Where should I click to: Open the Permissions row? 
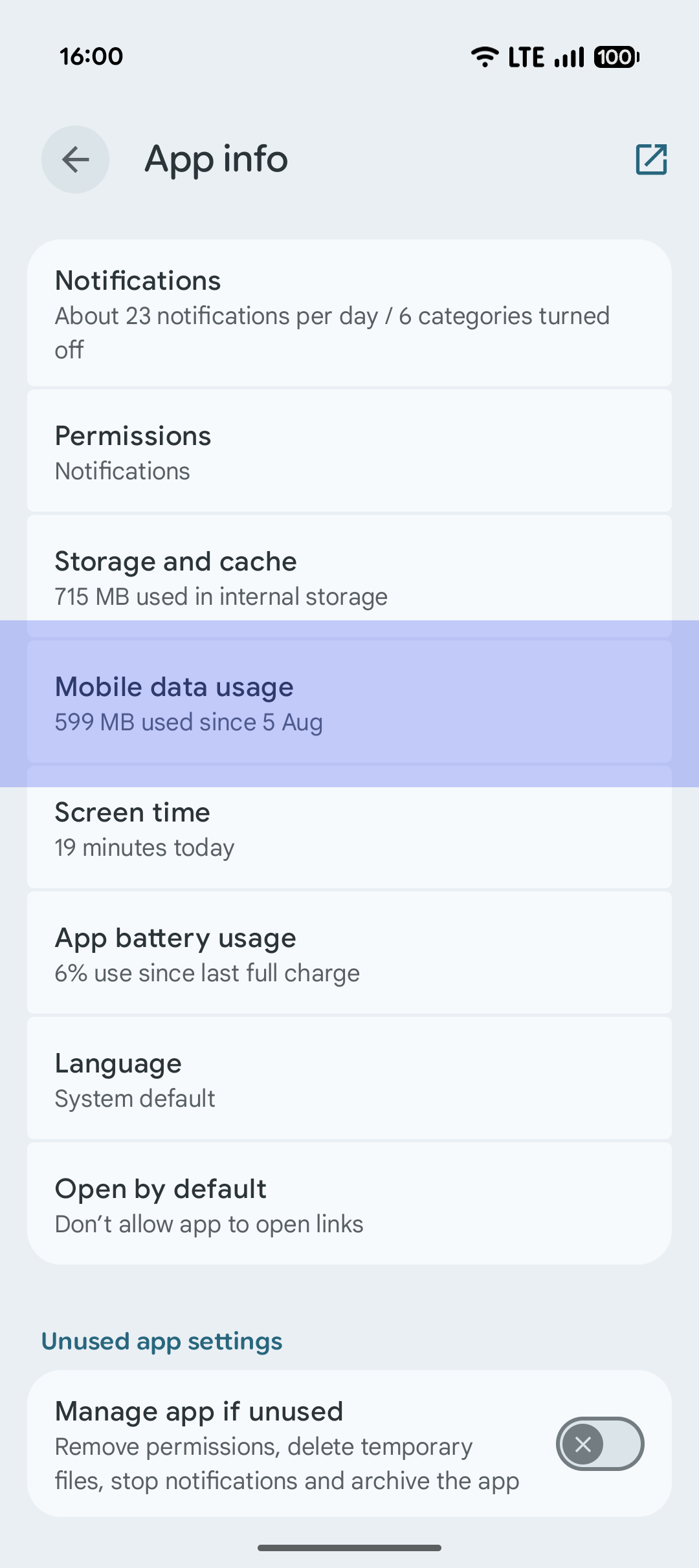tap(349, 452)
